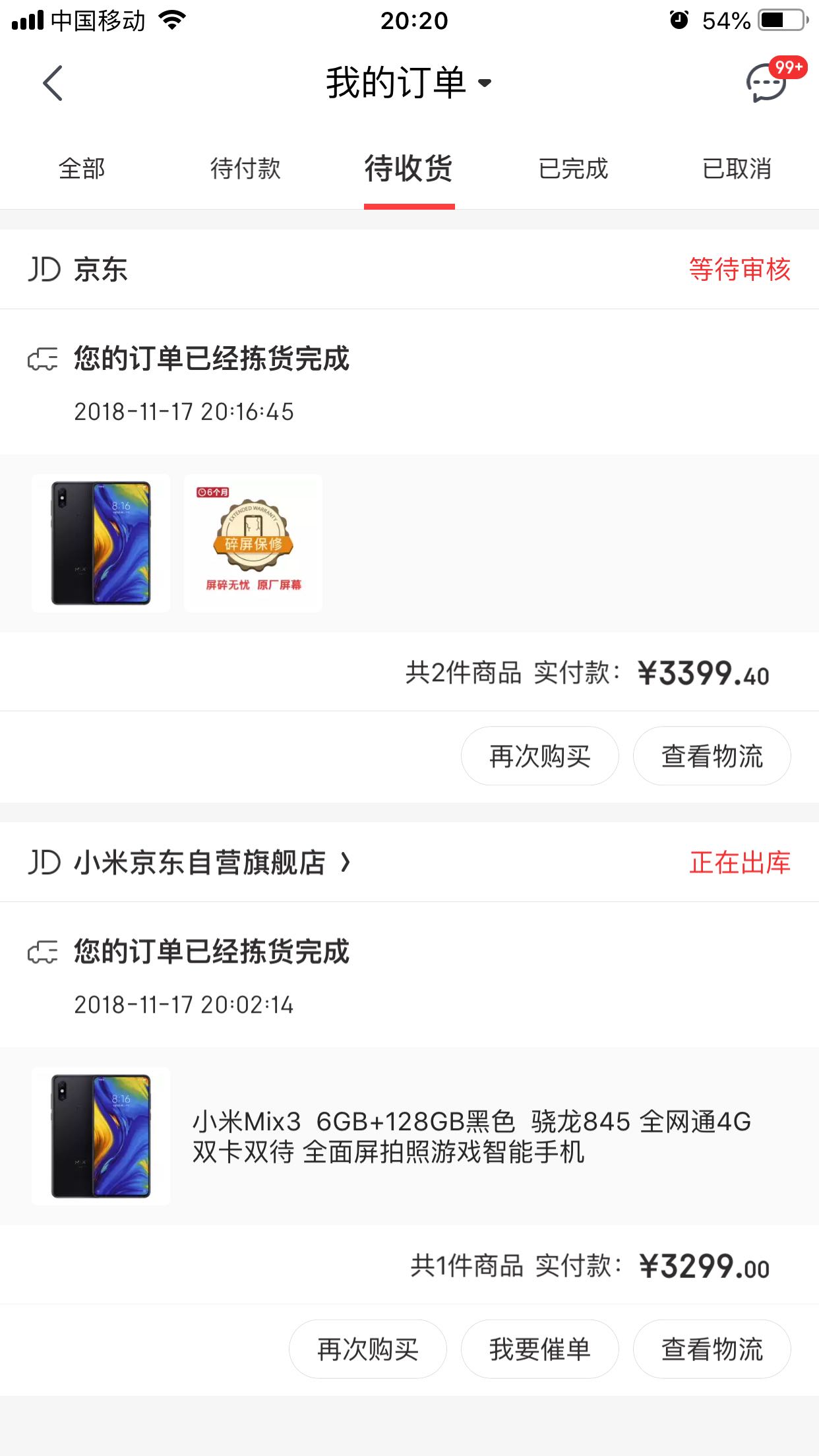Show the 已取消 orders tab
This screenshot has width=819, height=1456.
(x=737, y=169)
